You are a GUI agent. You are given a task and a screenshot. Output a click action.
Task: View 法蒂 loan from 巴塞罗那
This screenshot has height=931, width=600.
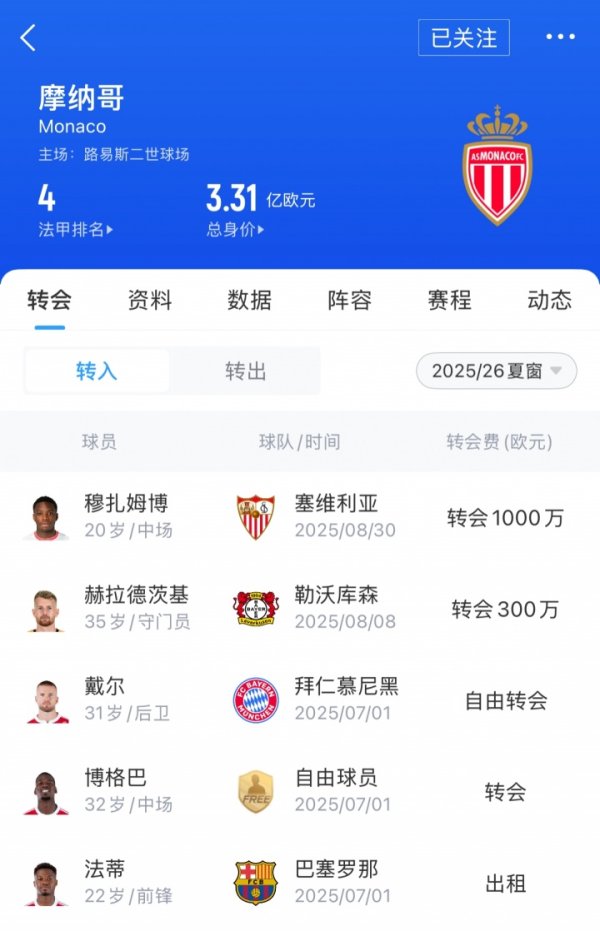coord(300,883)
